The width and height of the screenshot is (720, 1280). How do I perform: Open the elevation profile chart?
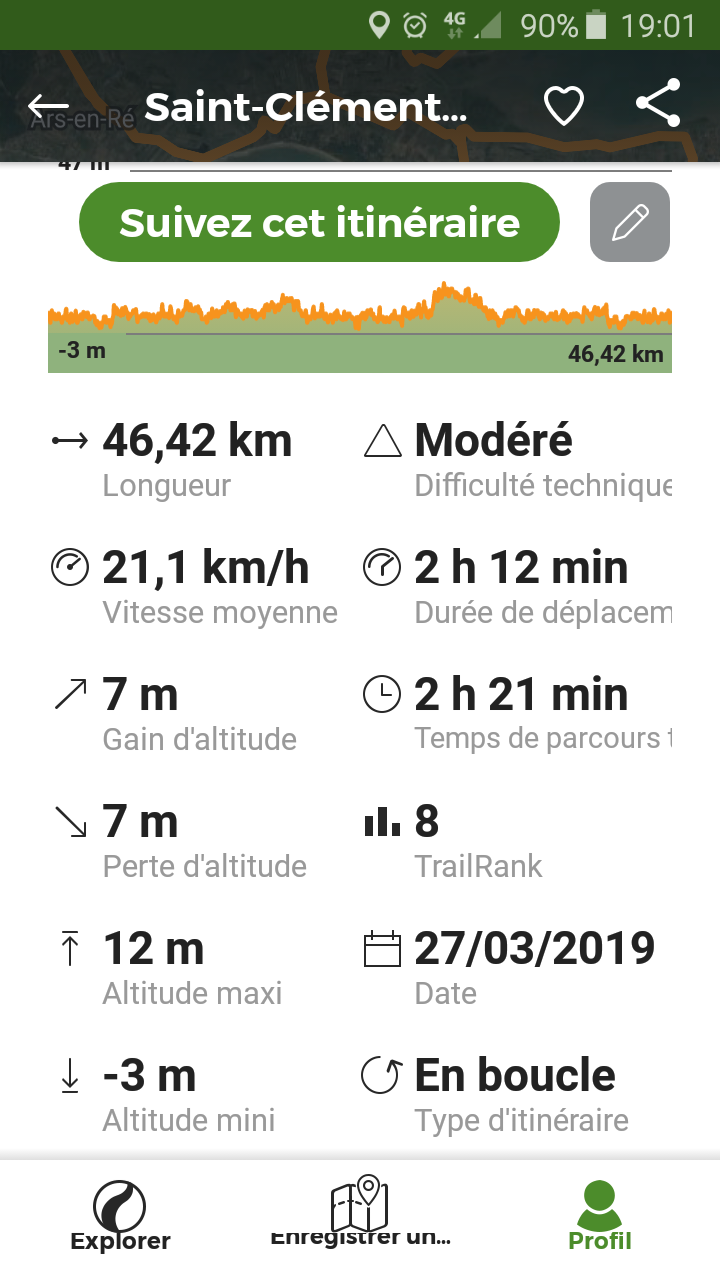coord(360,328)
